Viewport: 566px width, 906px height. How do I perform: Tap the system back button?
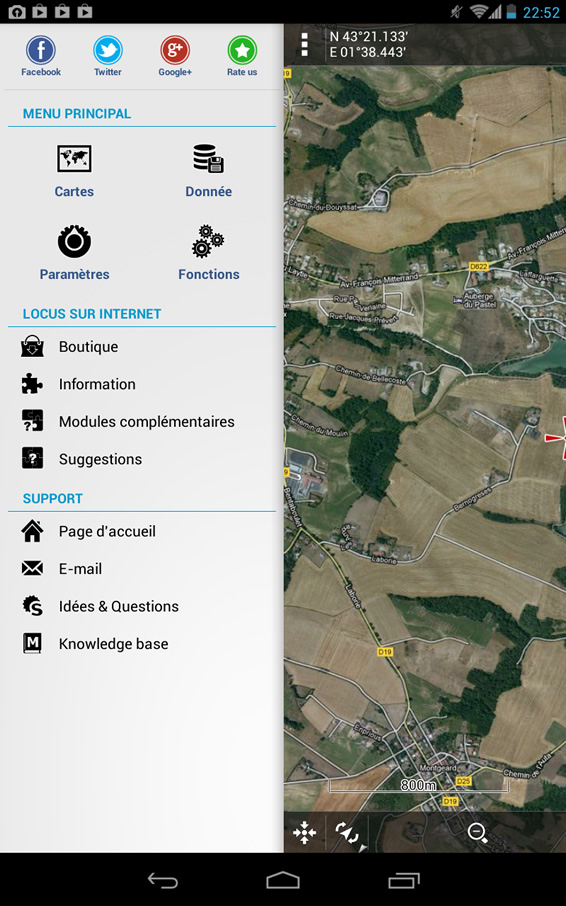(x=163, y=880)
